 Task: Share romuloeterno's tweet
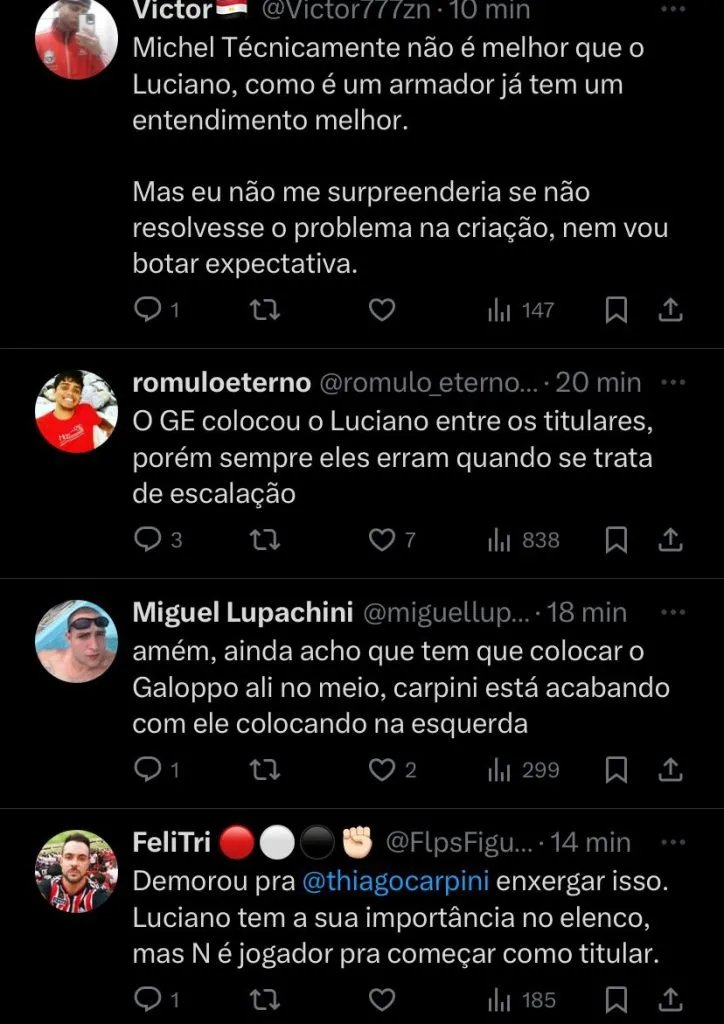(x=670, y=540)
